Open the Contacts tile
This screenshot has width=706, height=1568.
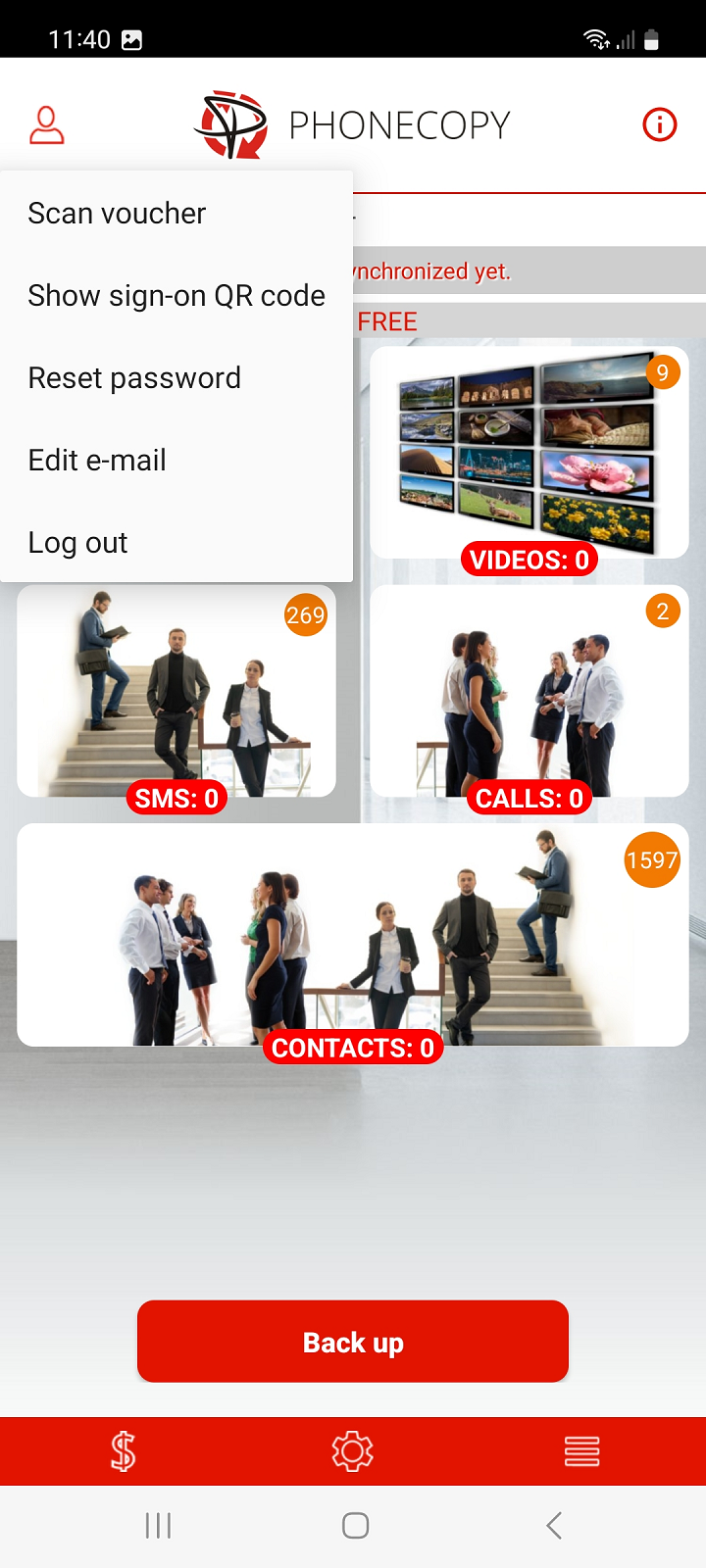point(353,936)
